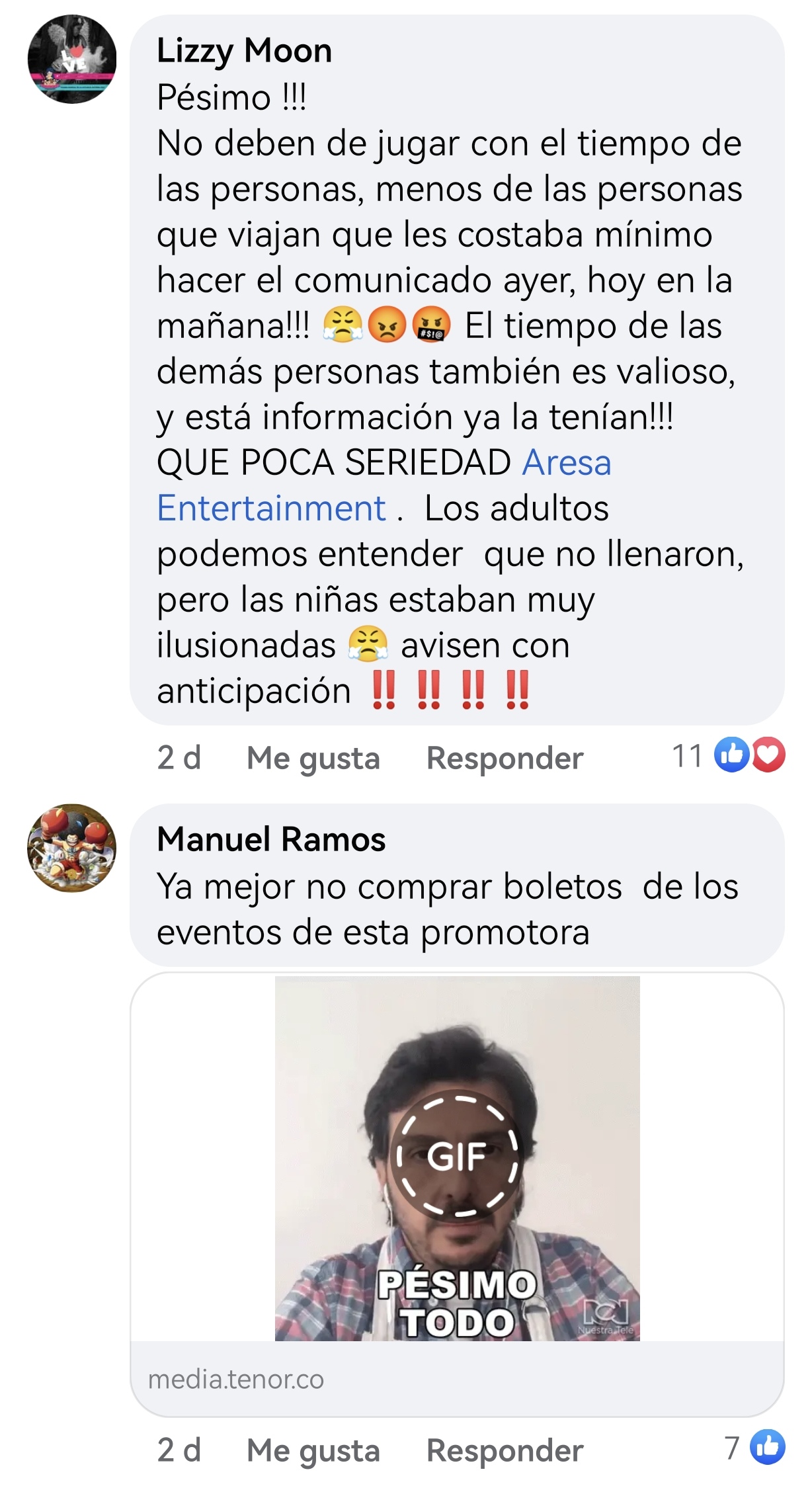812x1490 pixels.
Task: Open Lizzy Moon's profile picture
Action: pyautogui.click(x=72, y=60)
